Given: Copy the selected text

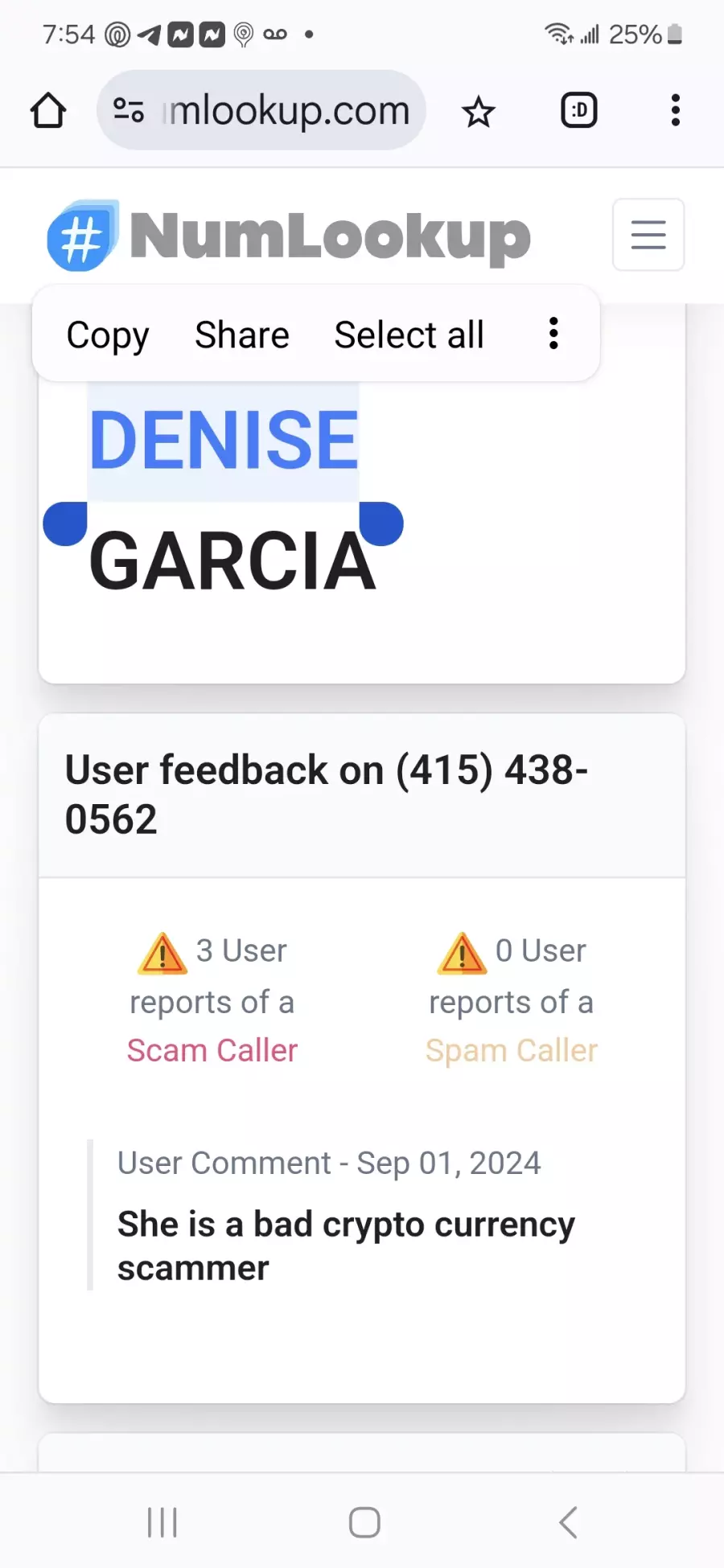Looking at the screenshot, I should coord(108,335).
